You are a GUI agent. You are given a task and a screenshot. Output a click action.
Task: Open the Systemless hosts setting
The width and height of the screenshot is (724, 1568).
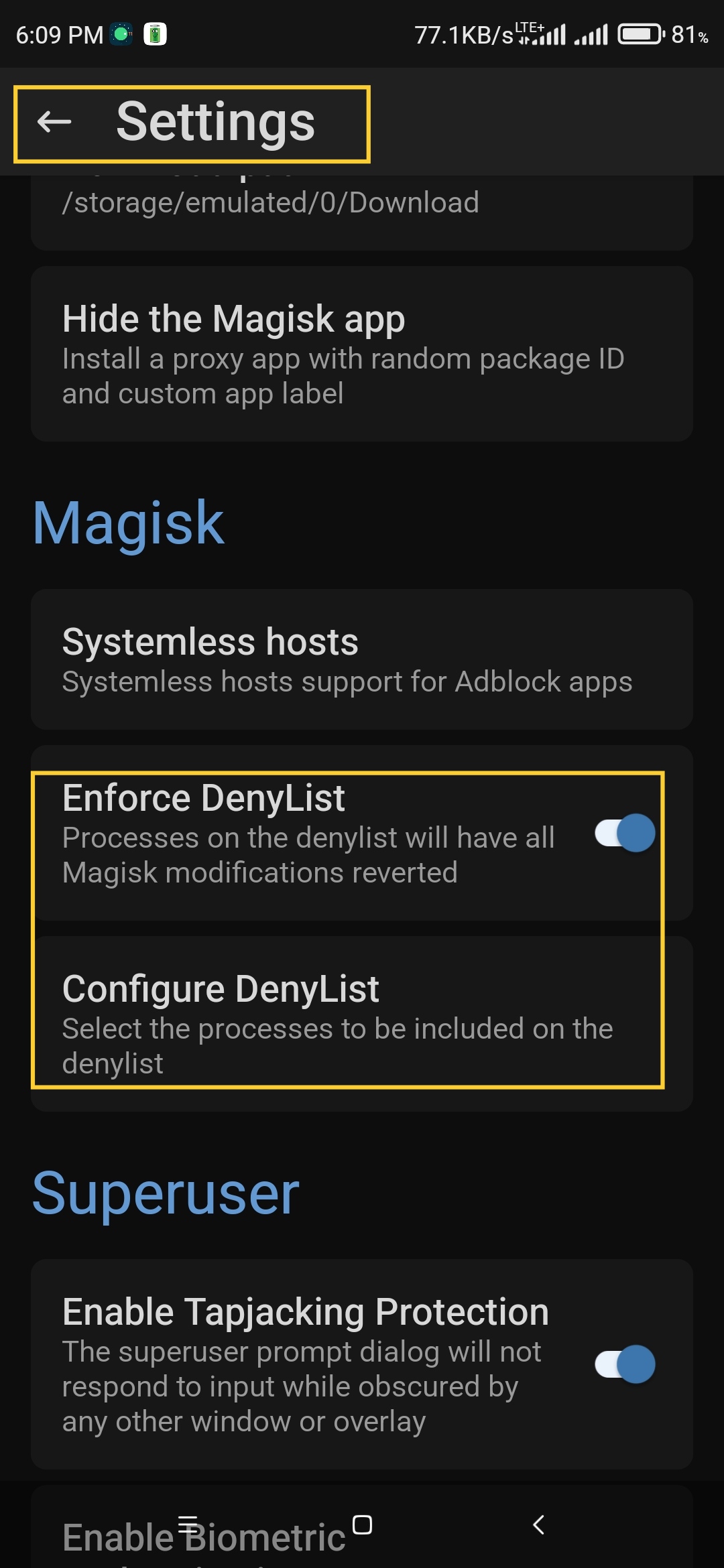click(362, 659)
